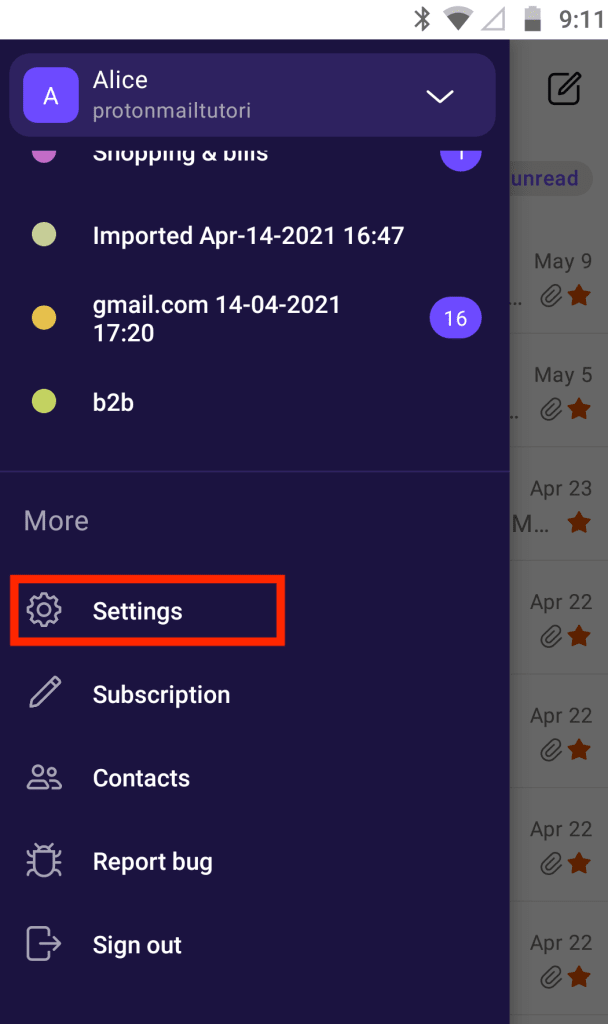Open Contacts
The image size is (608, 1024).
pos(141,778)
